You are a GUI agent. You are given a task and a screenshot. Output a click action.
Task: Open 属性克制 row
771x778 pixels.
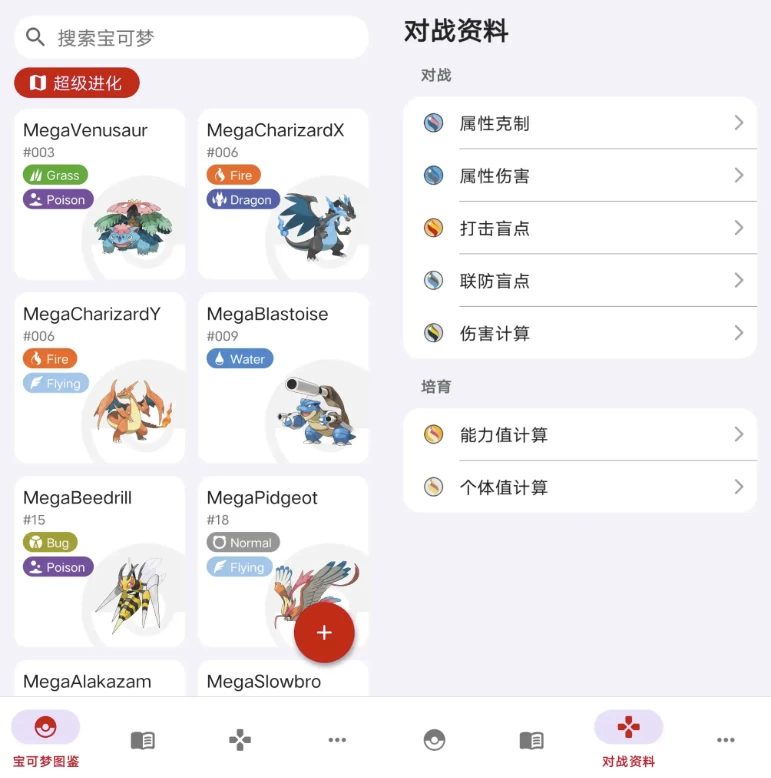[x=580, y=123]
